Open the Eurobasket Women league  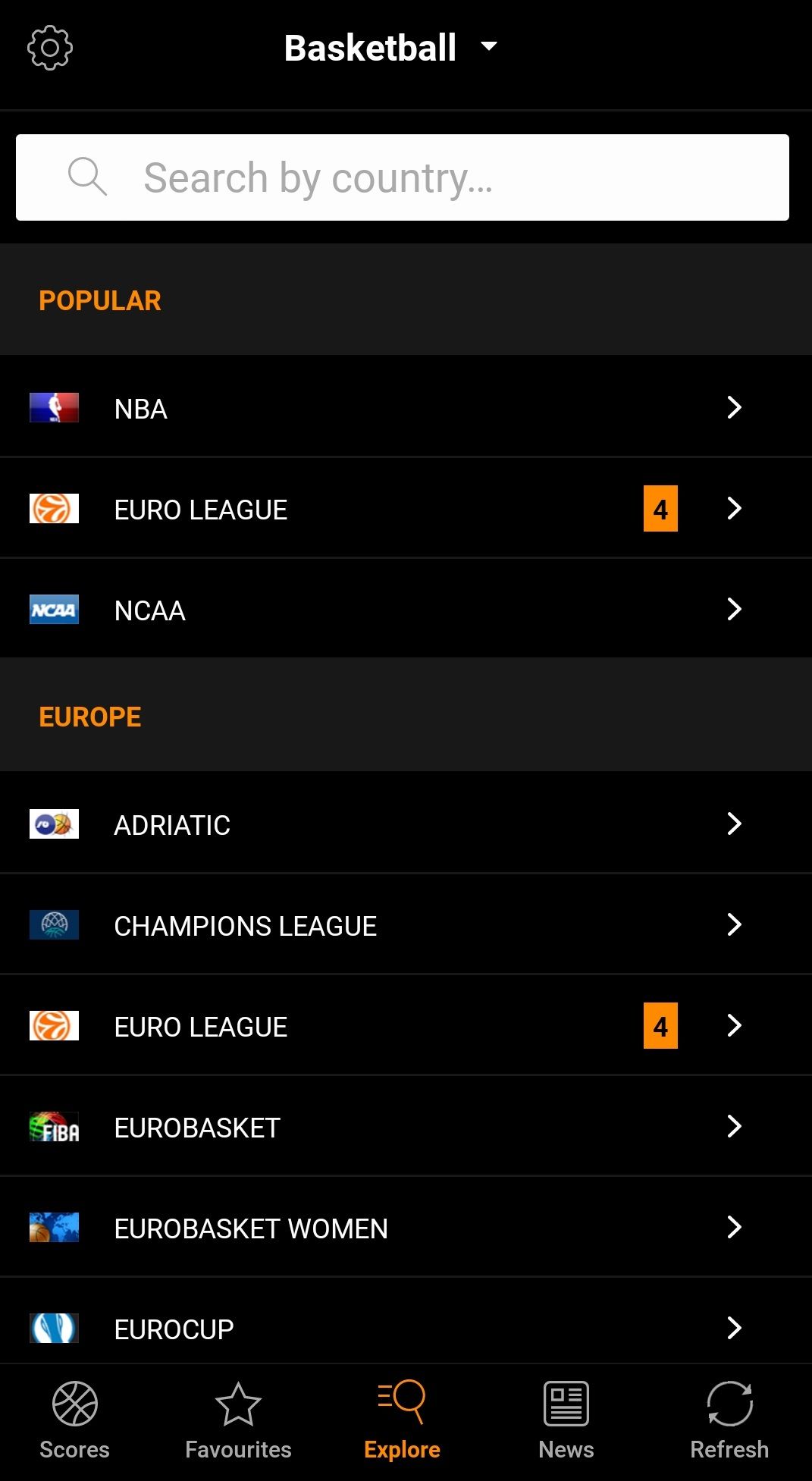[x=250, y=1228]
